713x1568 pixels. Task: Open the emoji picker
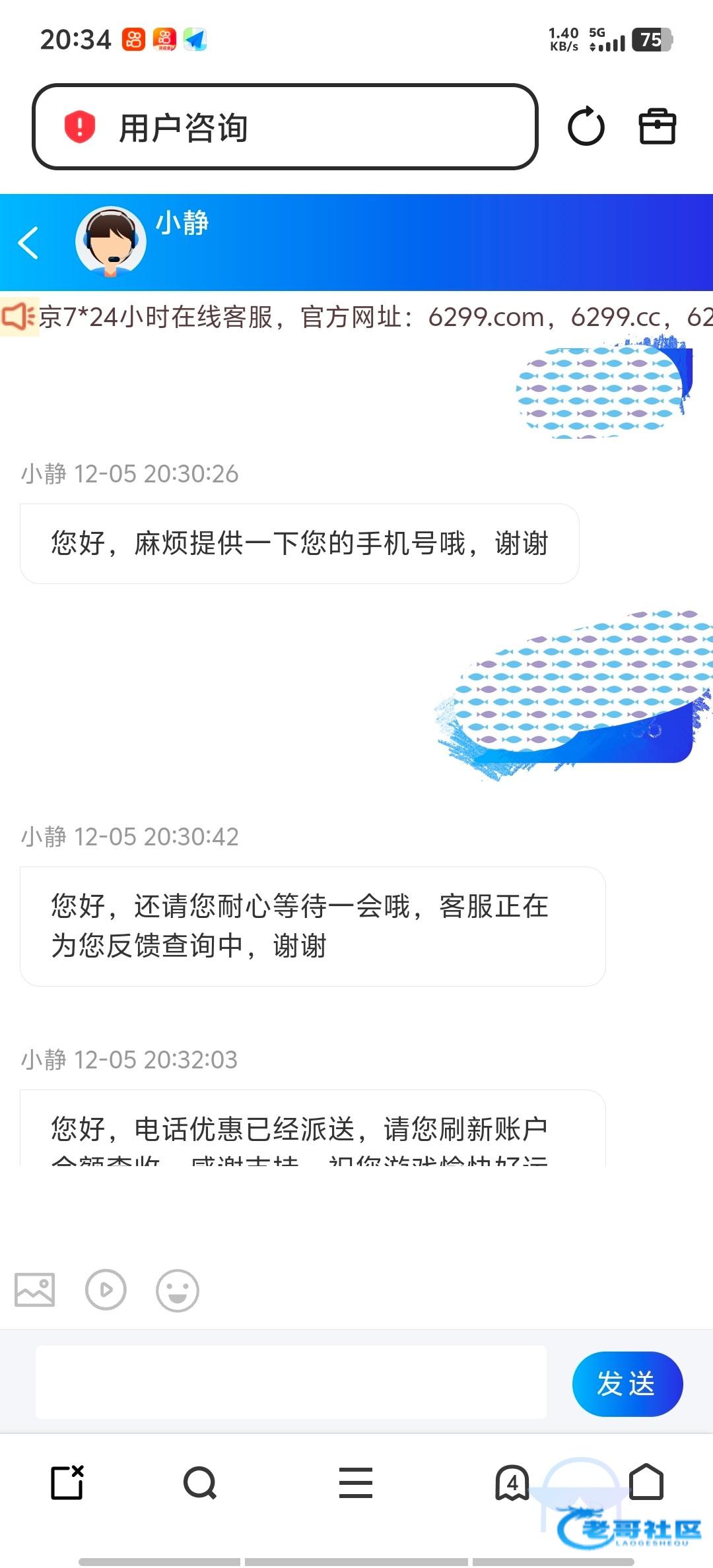[x=177, y=1290]
